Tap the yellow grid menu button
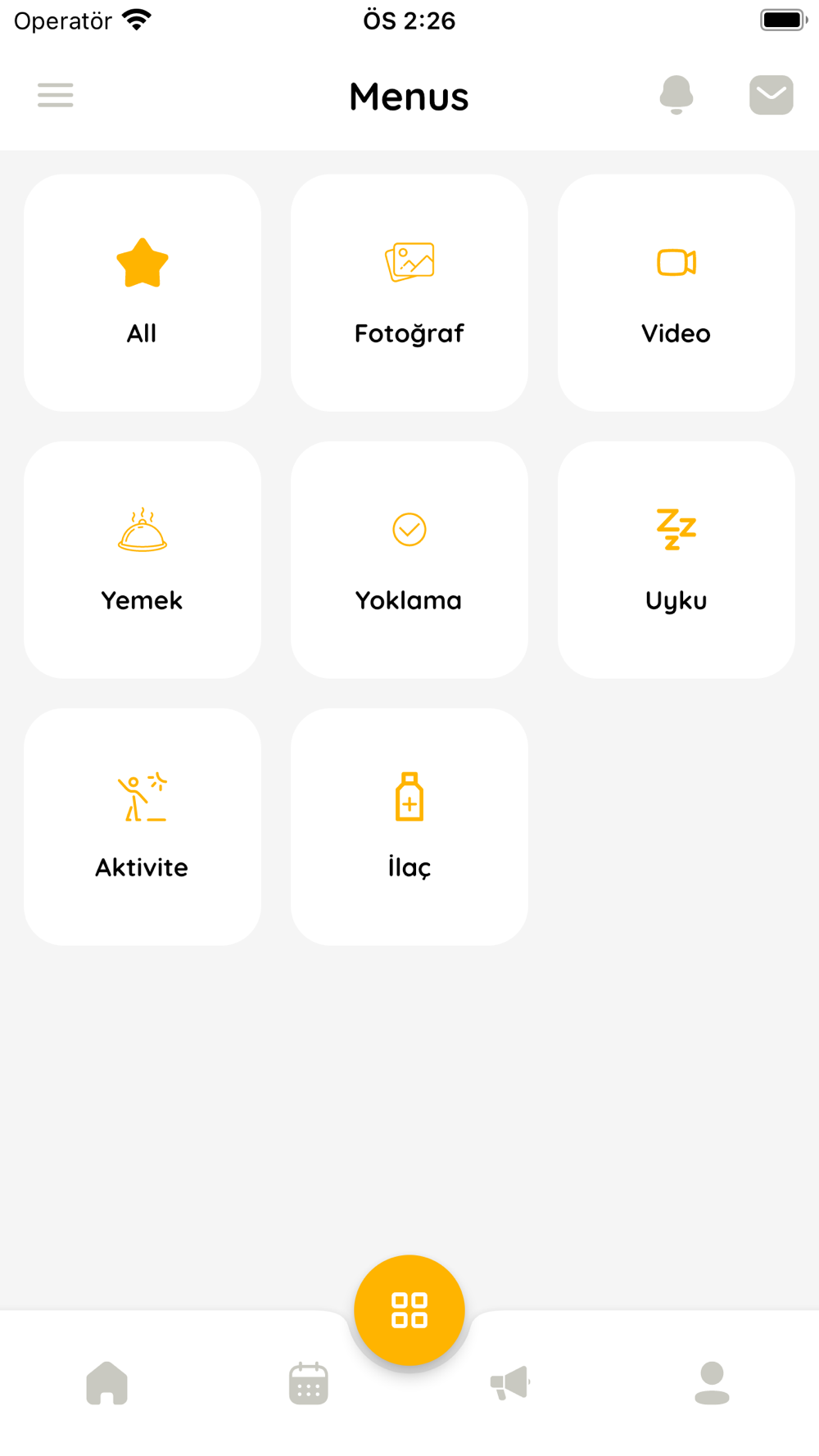819x1456 pixels. click(409, 1309)
